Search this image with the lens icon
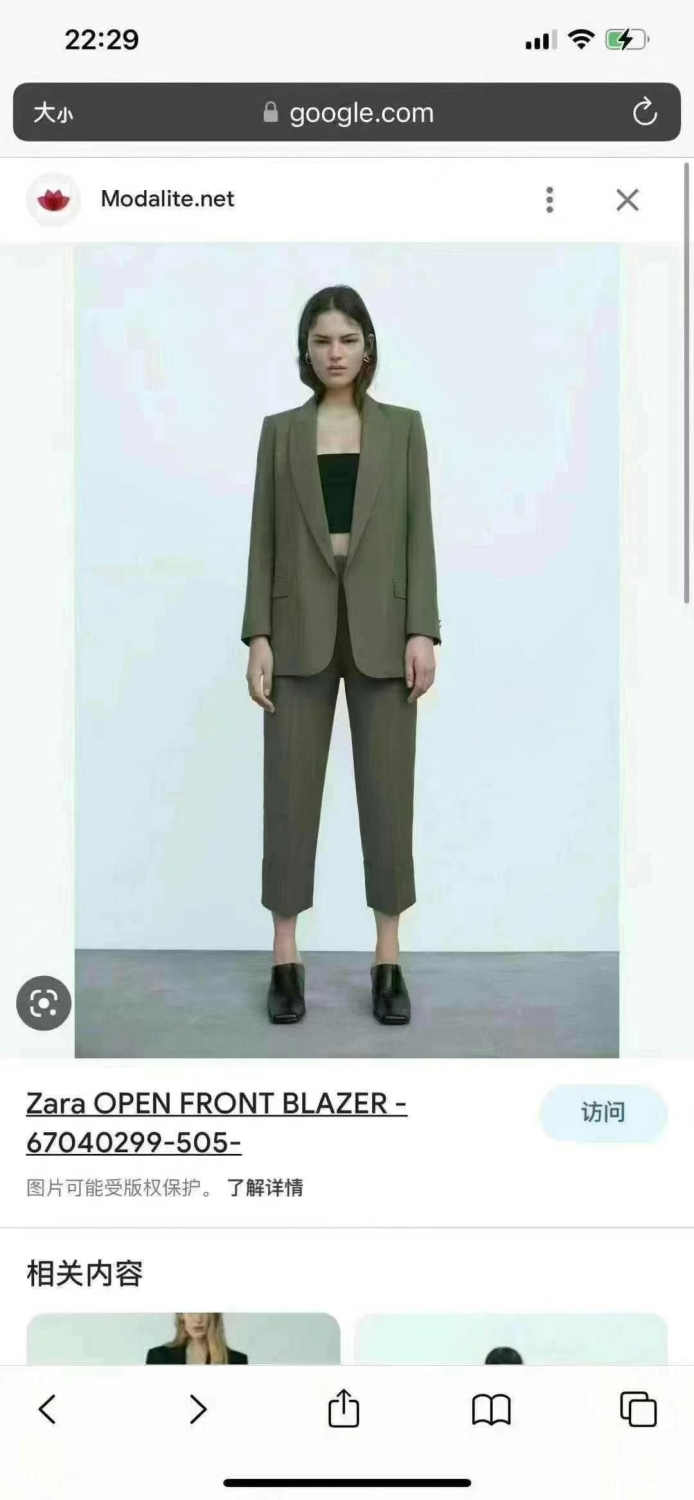The width and height of the screenshot is (694, 1500). click(44, 1003)
